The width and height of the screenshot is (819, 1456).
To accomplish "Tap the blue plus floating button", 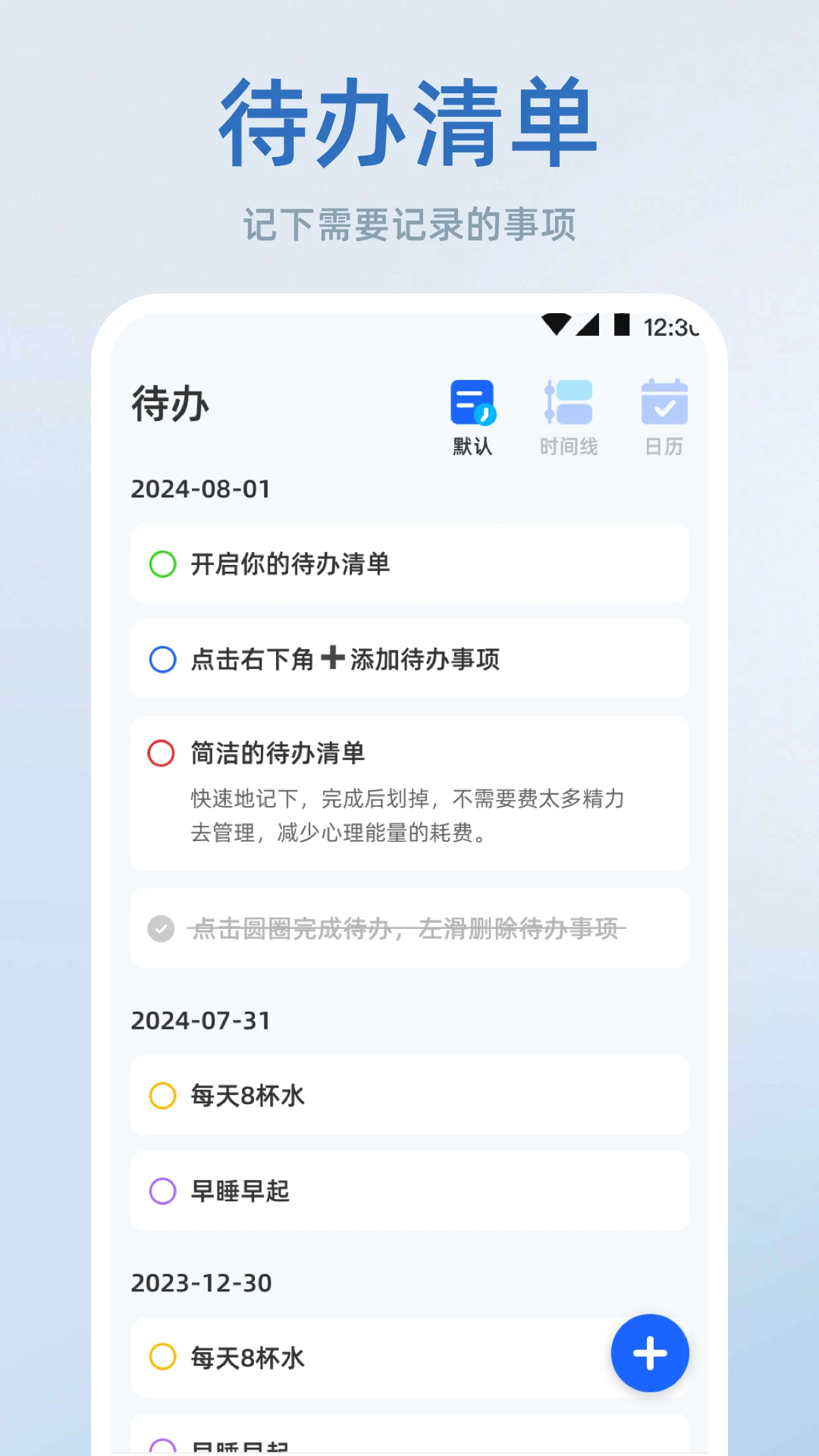I will pos(649,1353).
